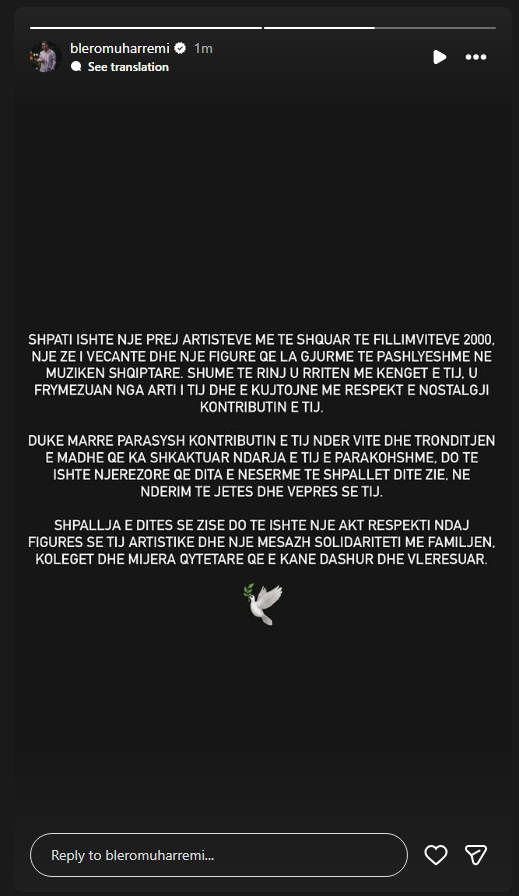519x896 pixels.
Task: Open the three-dot more options menu
Action: 476,57
